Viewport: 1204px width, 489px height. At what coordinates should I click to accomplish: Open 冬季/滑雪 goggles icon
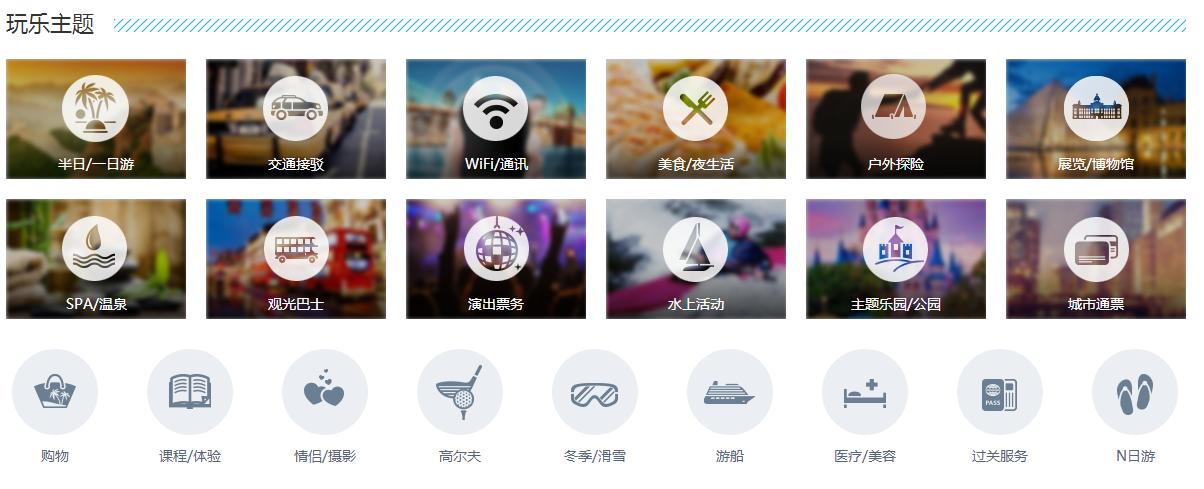coord(595,392)
